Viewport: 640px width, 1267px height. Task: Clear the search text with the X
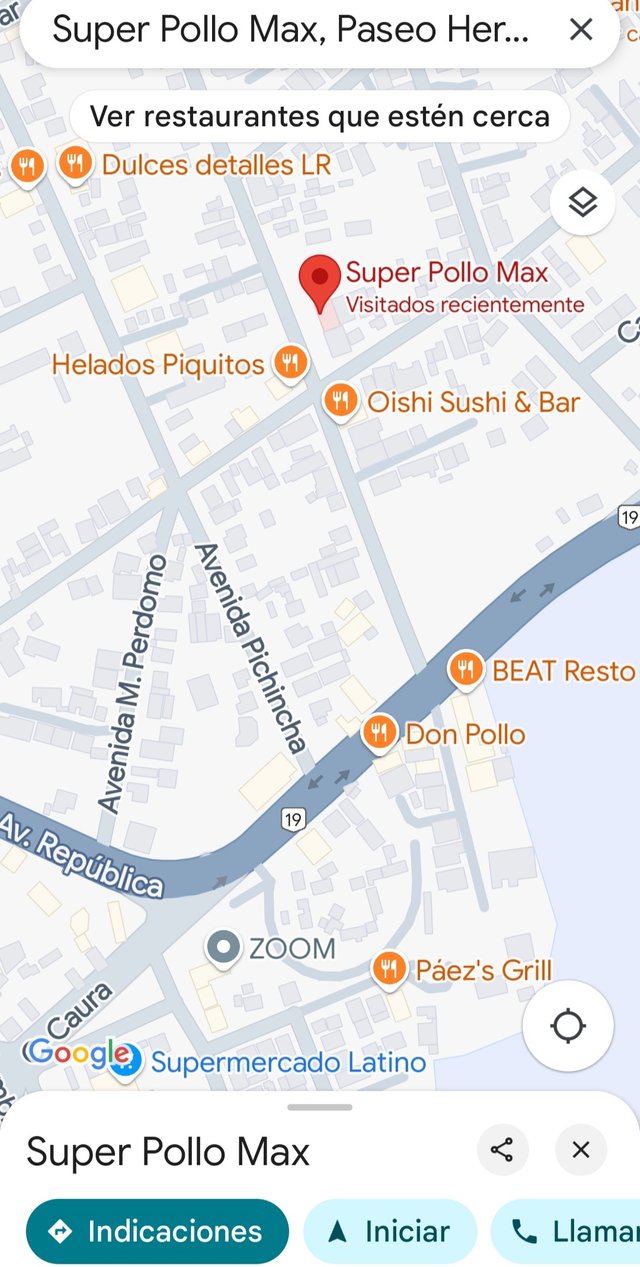pos(581,30)
